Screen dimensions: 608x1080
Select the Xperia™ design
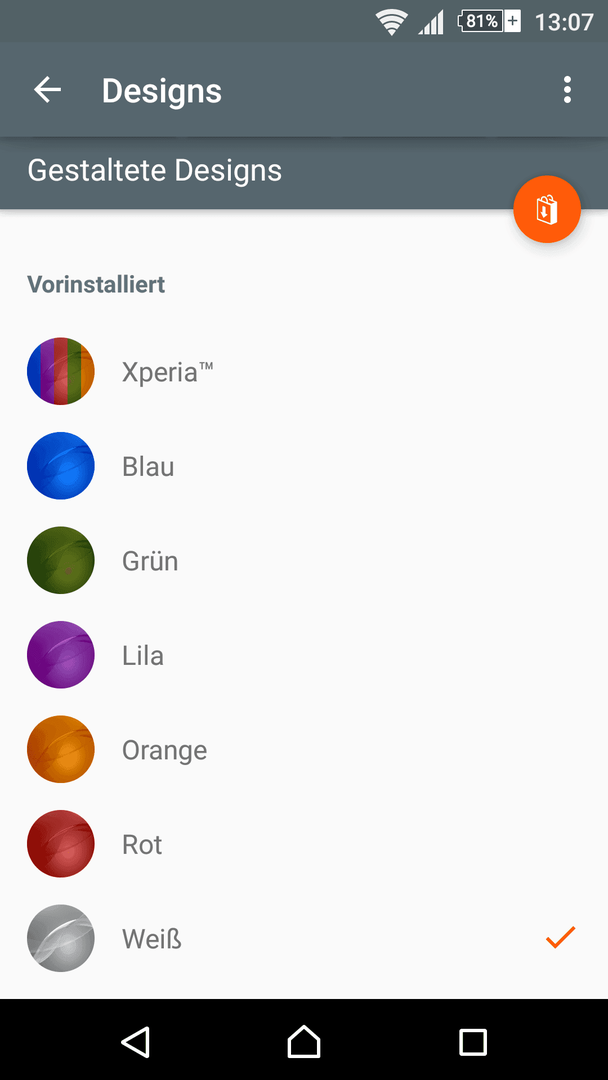(304, 371)
